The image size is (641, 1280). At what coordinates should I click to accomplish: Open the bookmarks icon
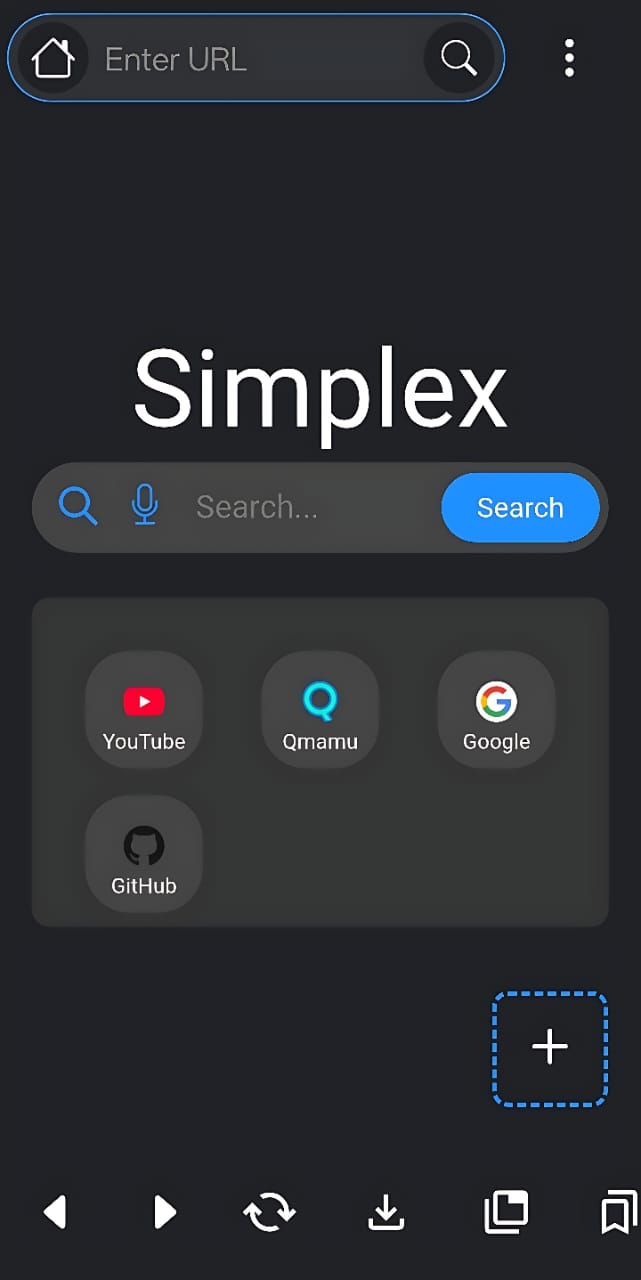(x=618, y=1213)
